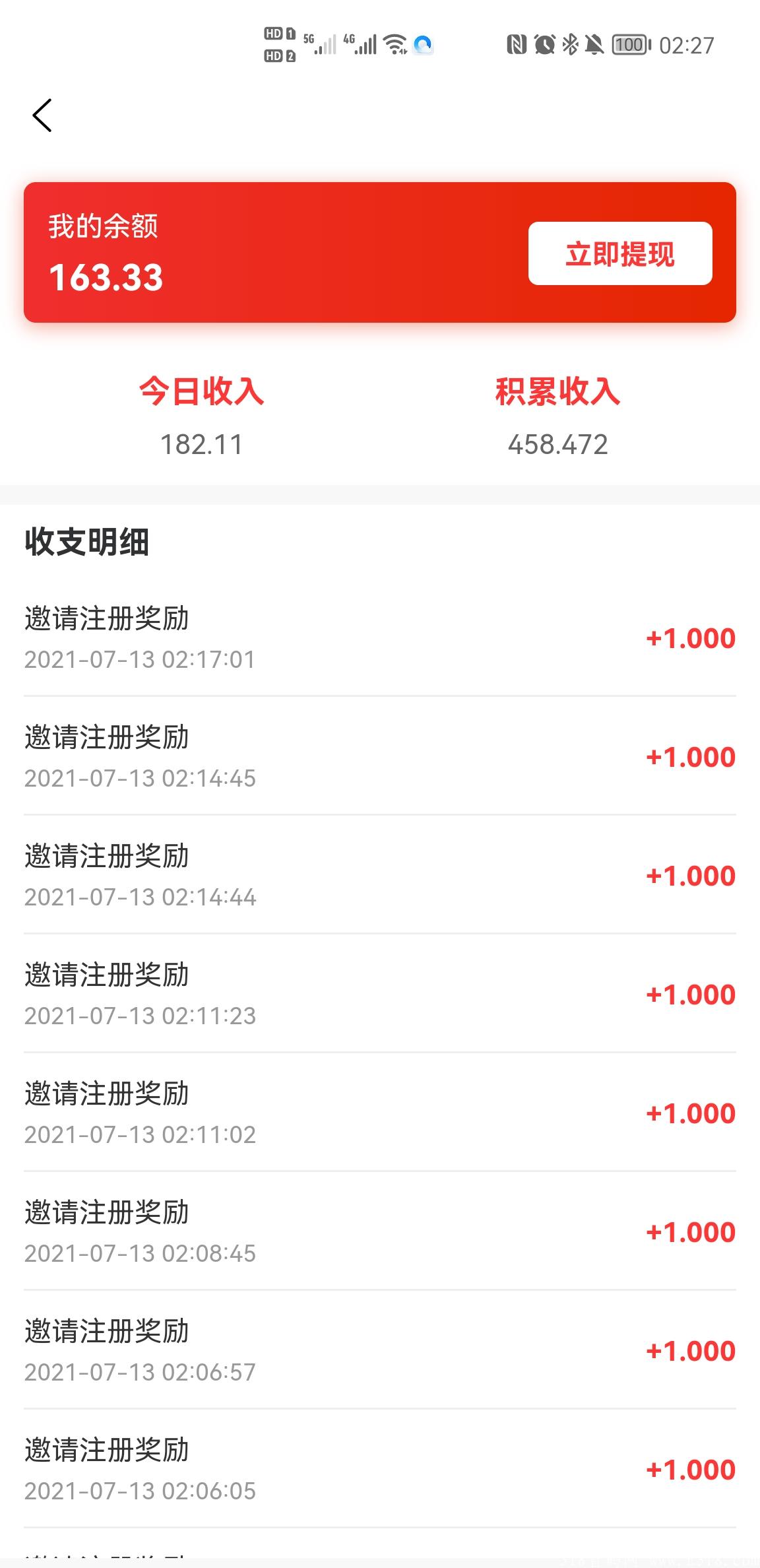Tap the battery indicator showing 100
Screen dimensions: 760x1568
(628, 44)
